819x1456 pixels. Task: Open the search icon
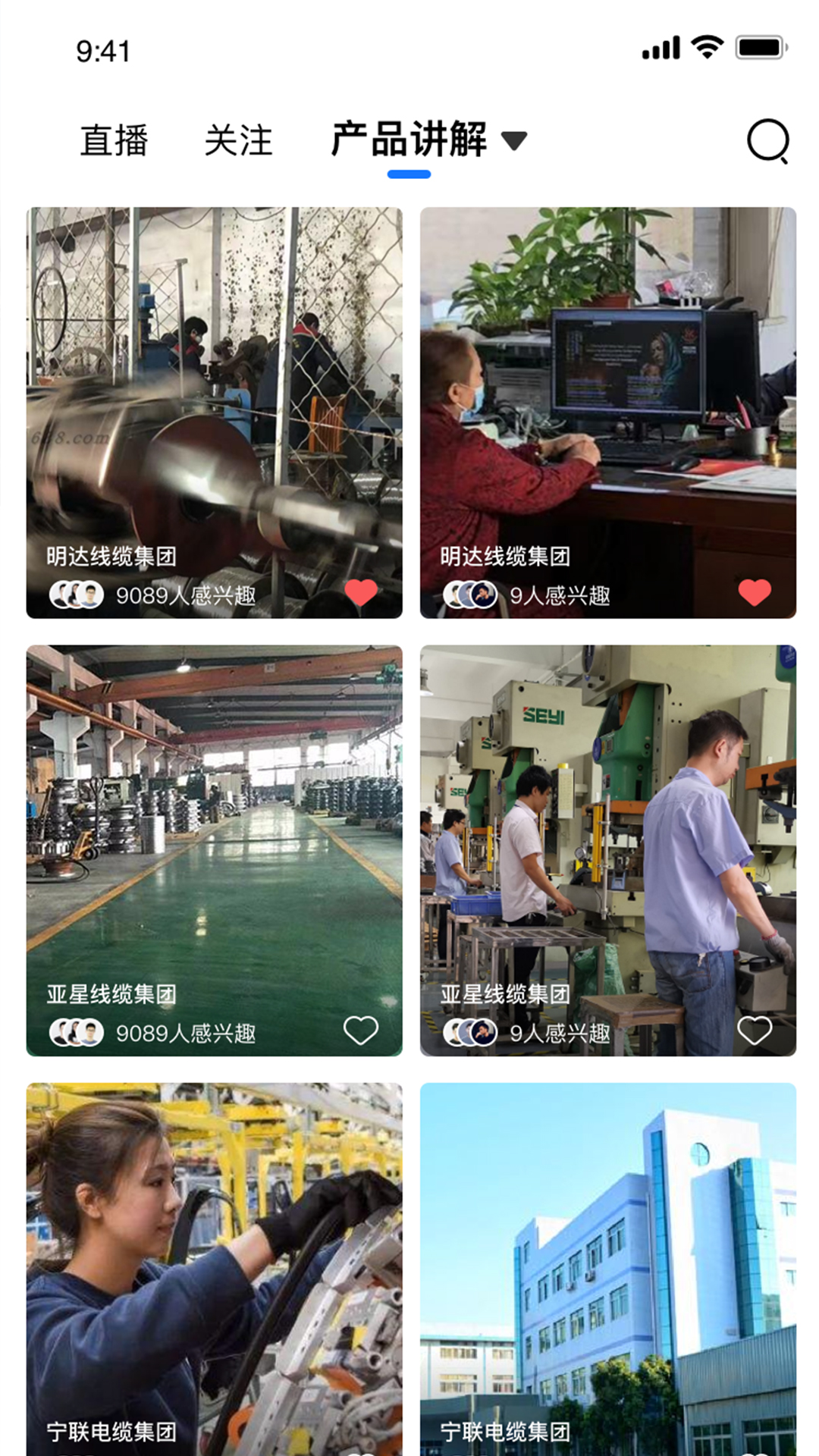[x=767, y=141]
